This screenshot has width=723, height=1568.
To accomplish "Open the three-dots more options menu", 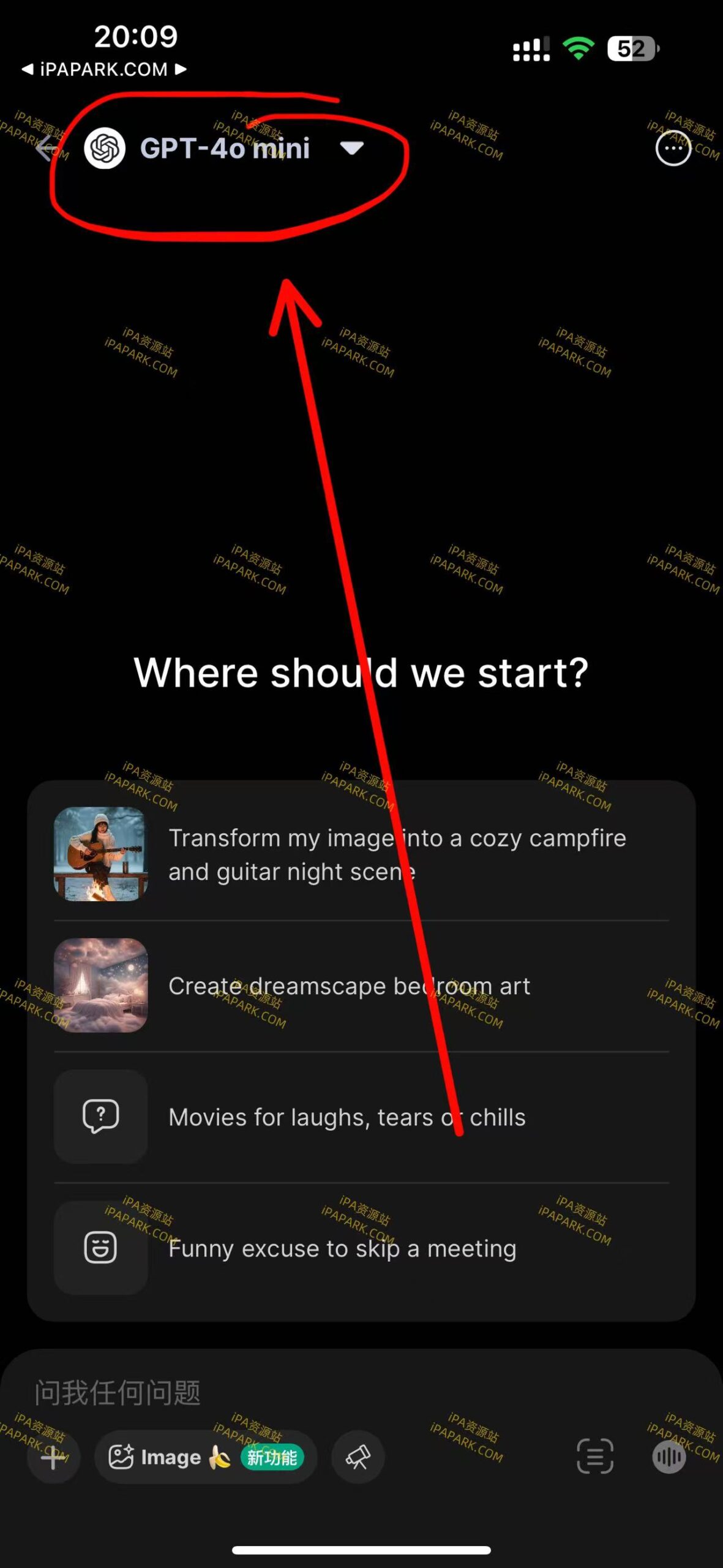I will click(673, 148).
